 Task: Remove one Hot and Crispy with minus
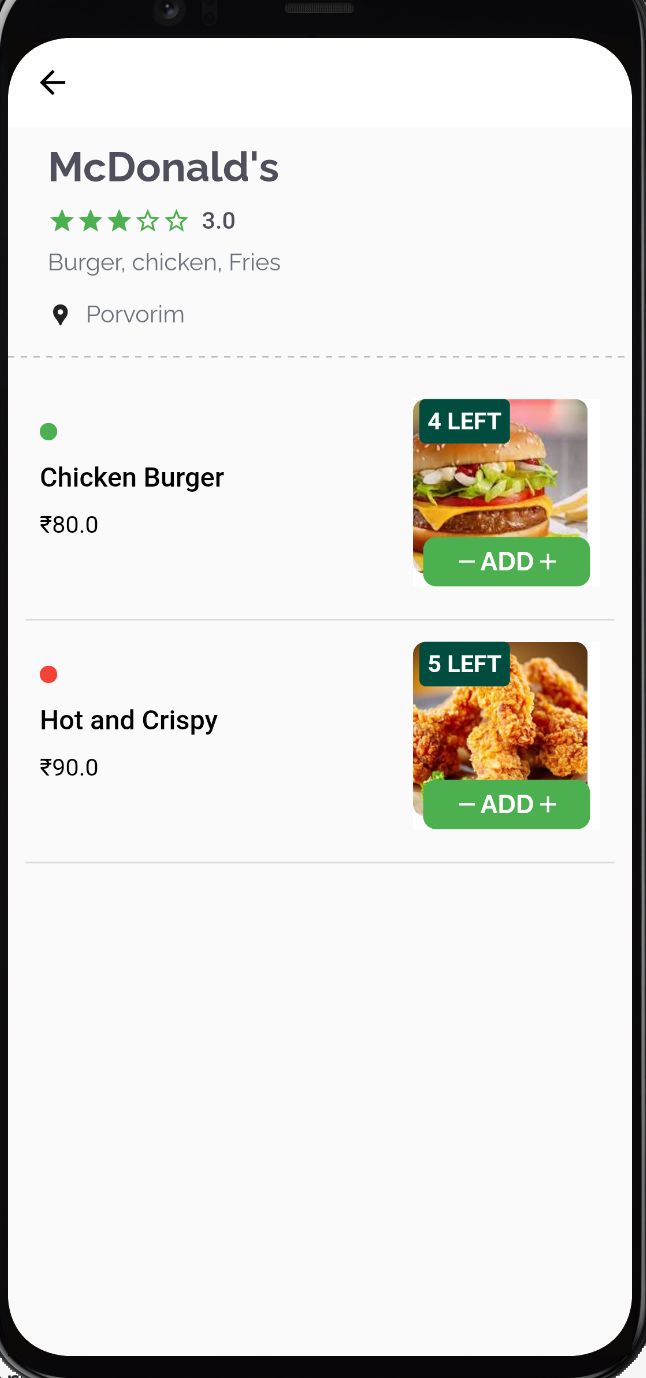click(466, 805)
